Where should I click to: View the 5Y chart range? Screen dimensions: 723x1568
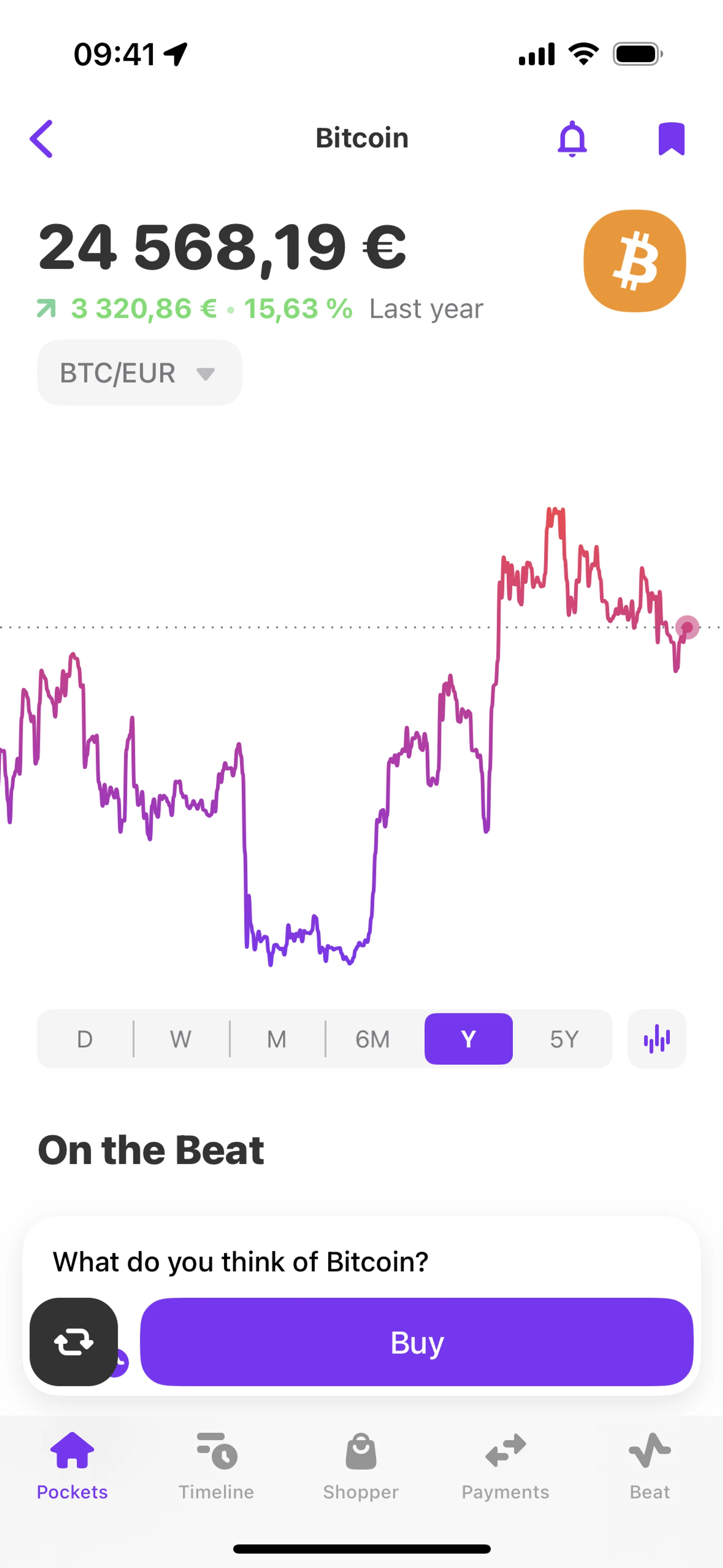564,1039
